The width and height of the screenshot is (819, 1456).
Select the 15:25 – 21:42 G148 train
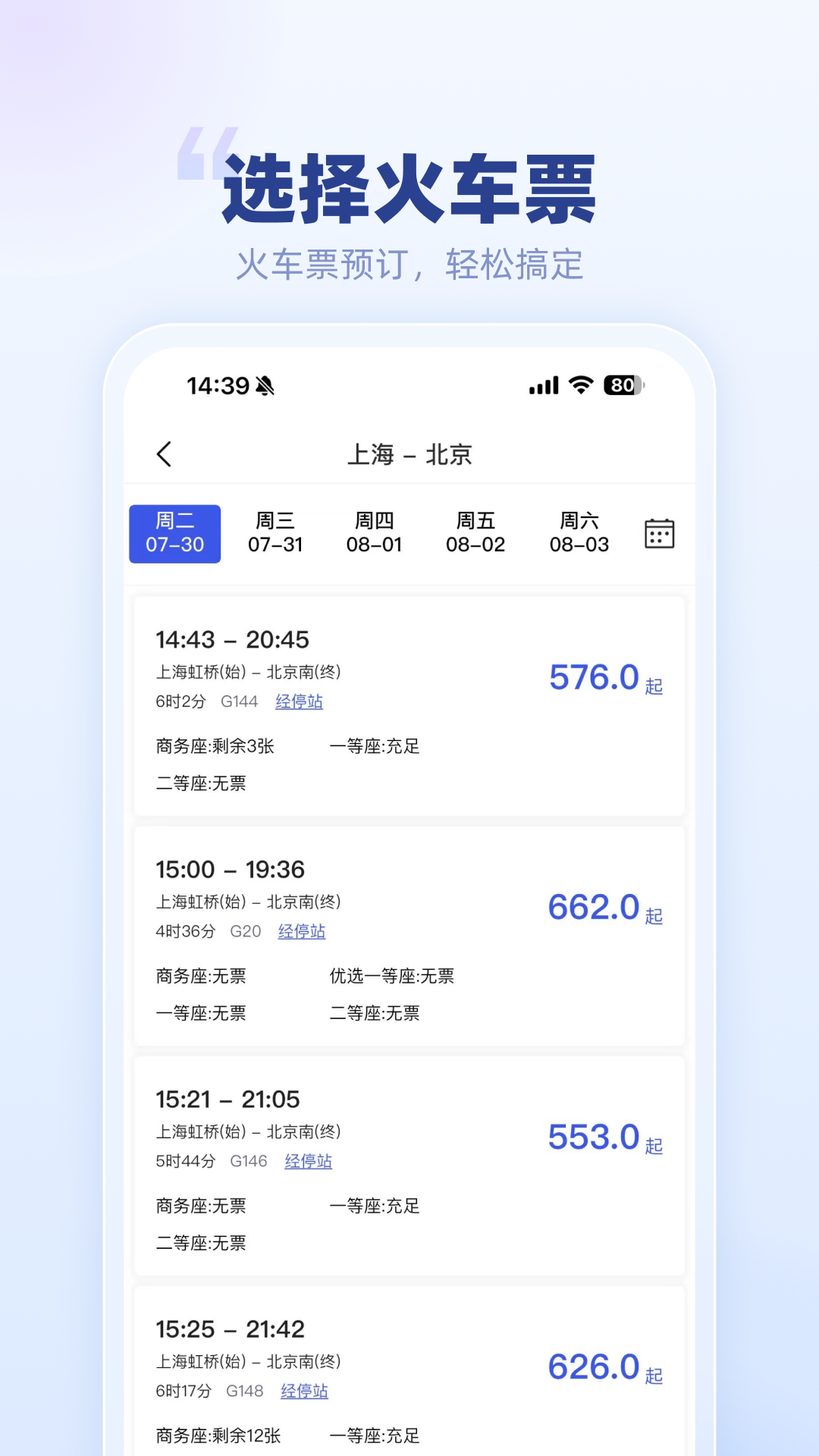point(409,1365)
